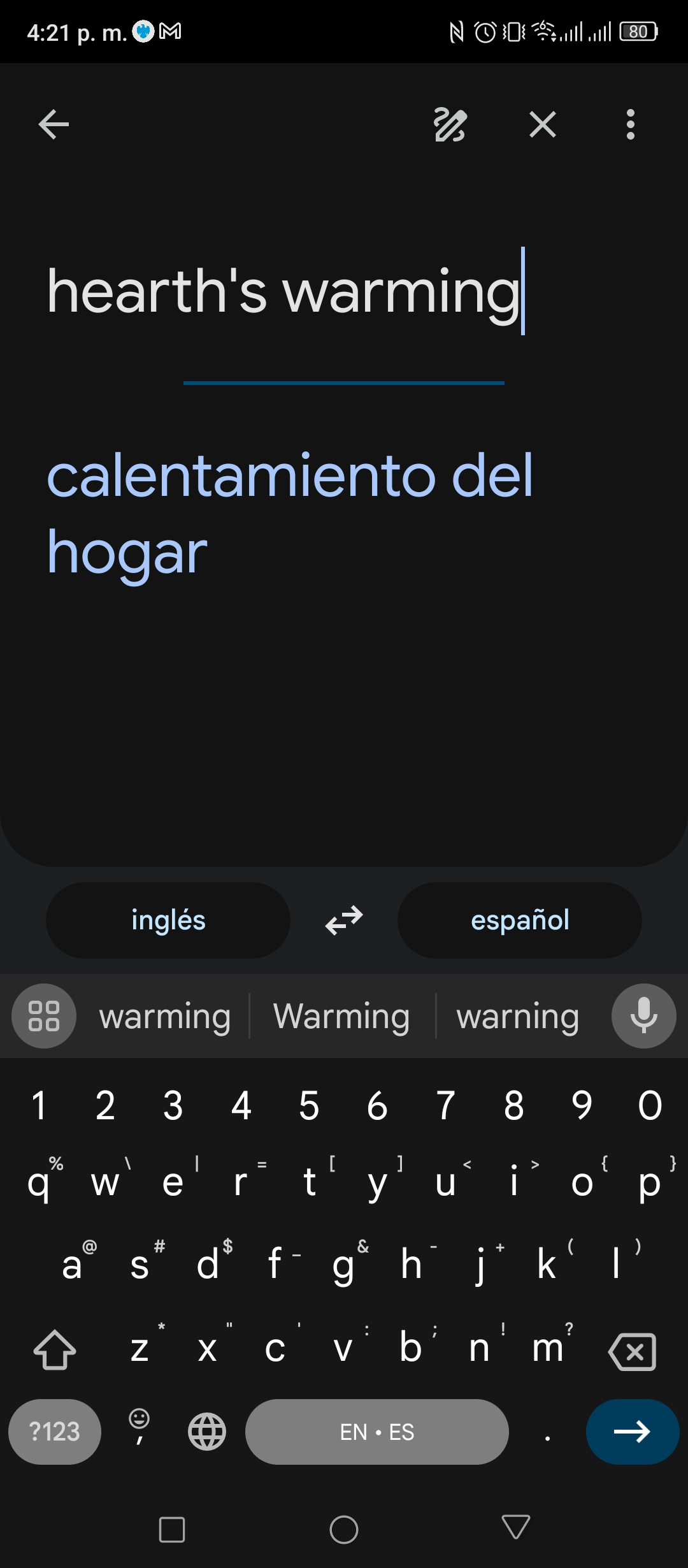
Task: Start voice input with the keyboard microphone
Action: click(644, 1016)
